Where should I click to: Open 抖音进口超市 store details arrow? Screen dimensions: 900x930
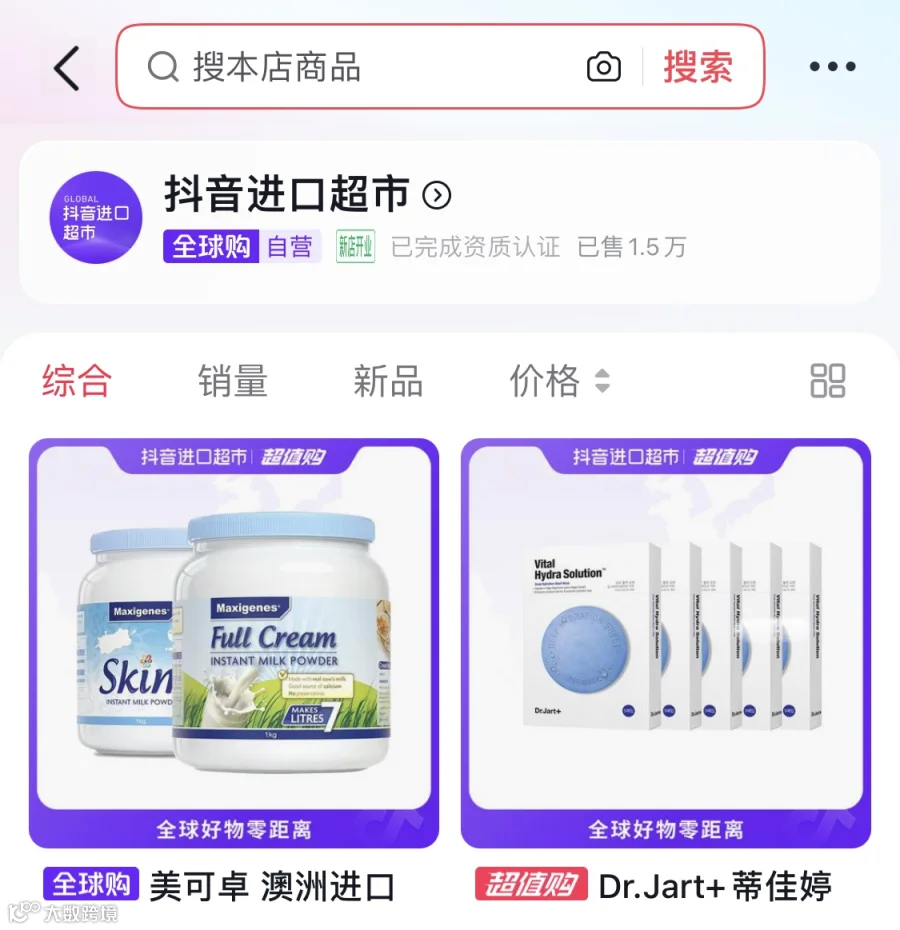pos(437,195)
